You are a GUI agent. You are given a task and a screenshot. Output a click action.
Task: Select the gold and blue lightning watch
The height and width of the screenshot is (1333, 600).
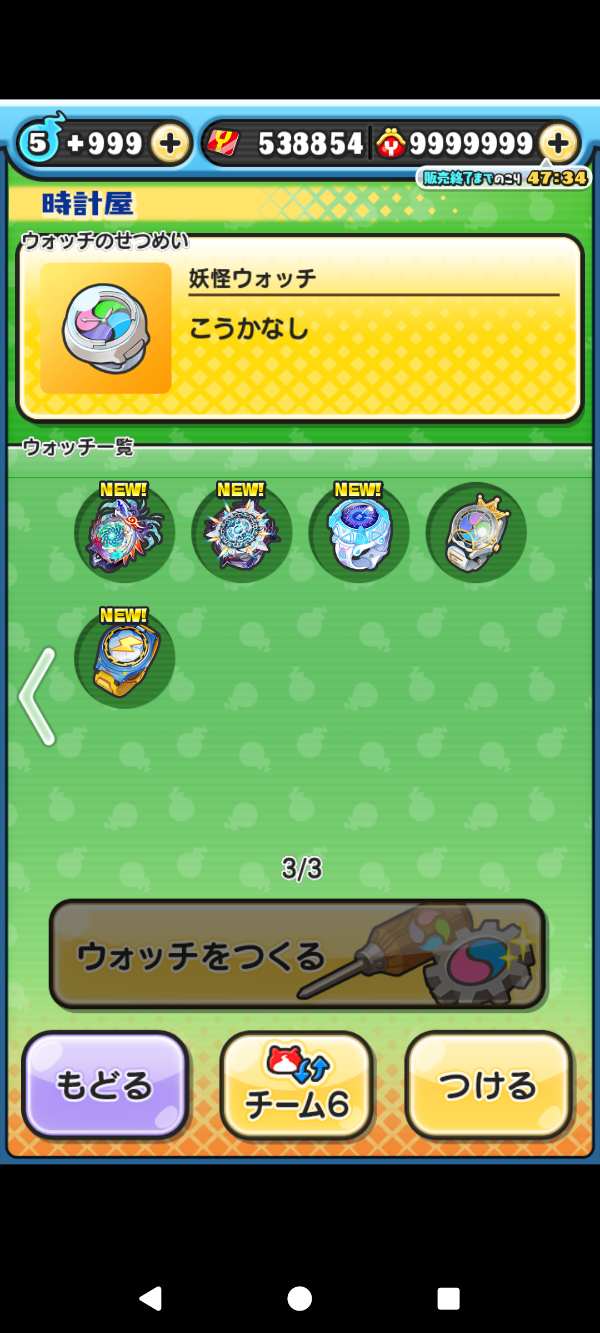124,658
